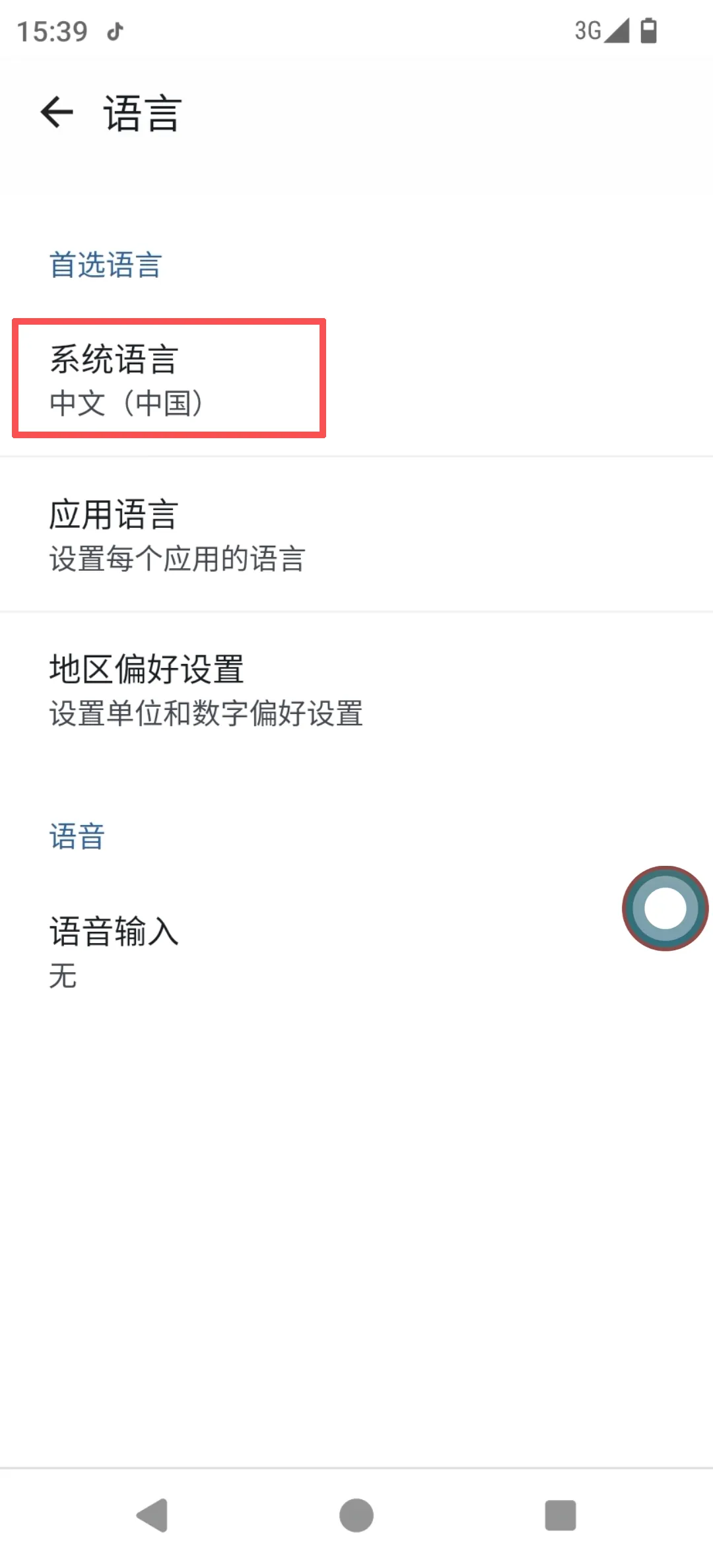713x1568 pixels.
Task: Open the recent apps view
Action: tap(560, 1515)
